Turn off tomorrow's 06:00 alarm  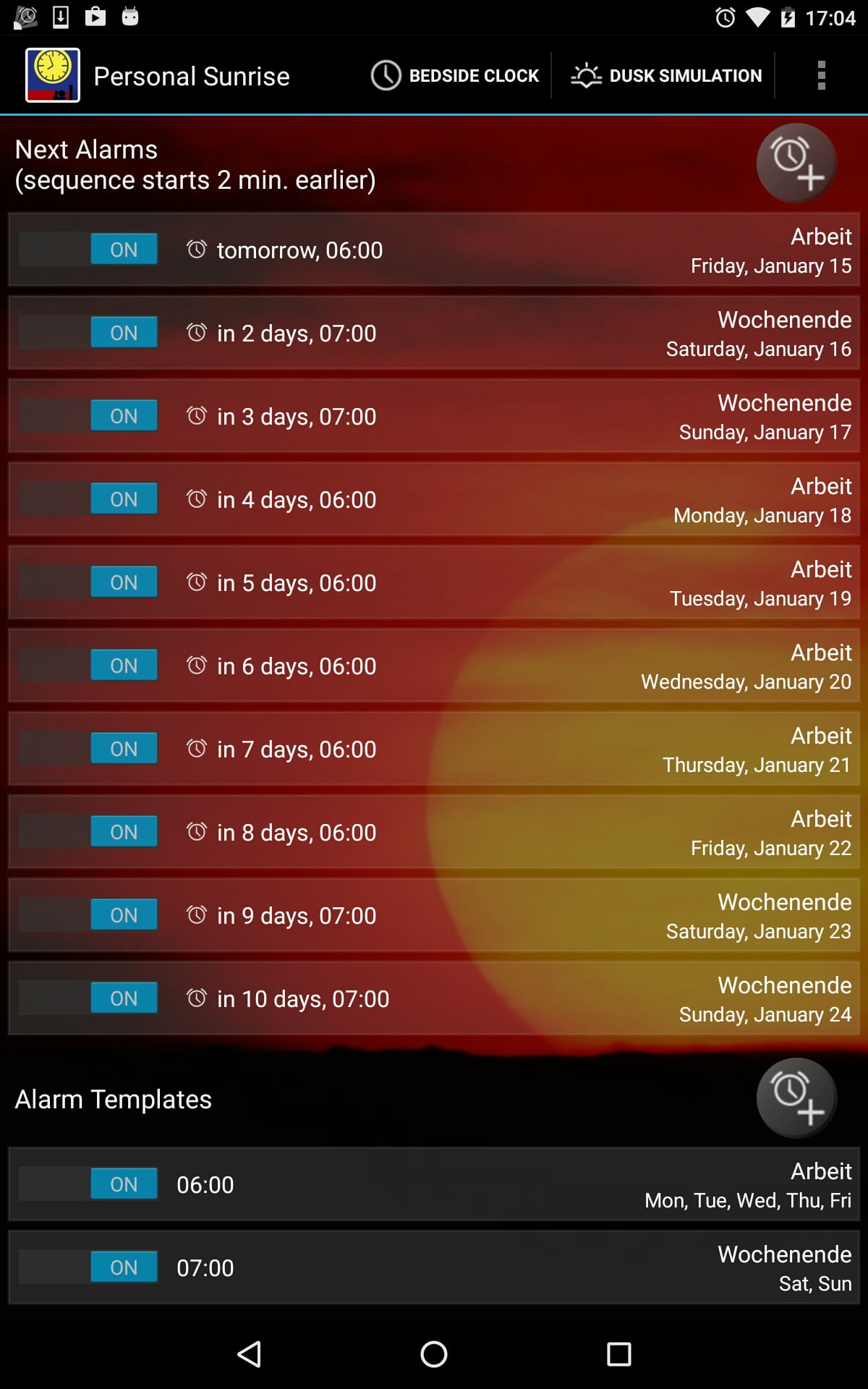(x=88, y=249)
